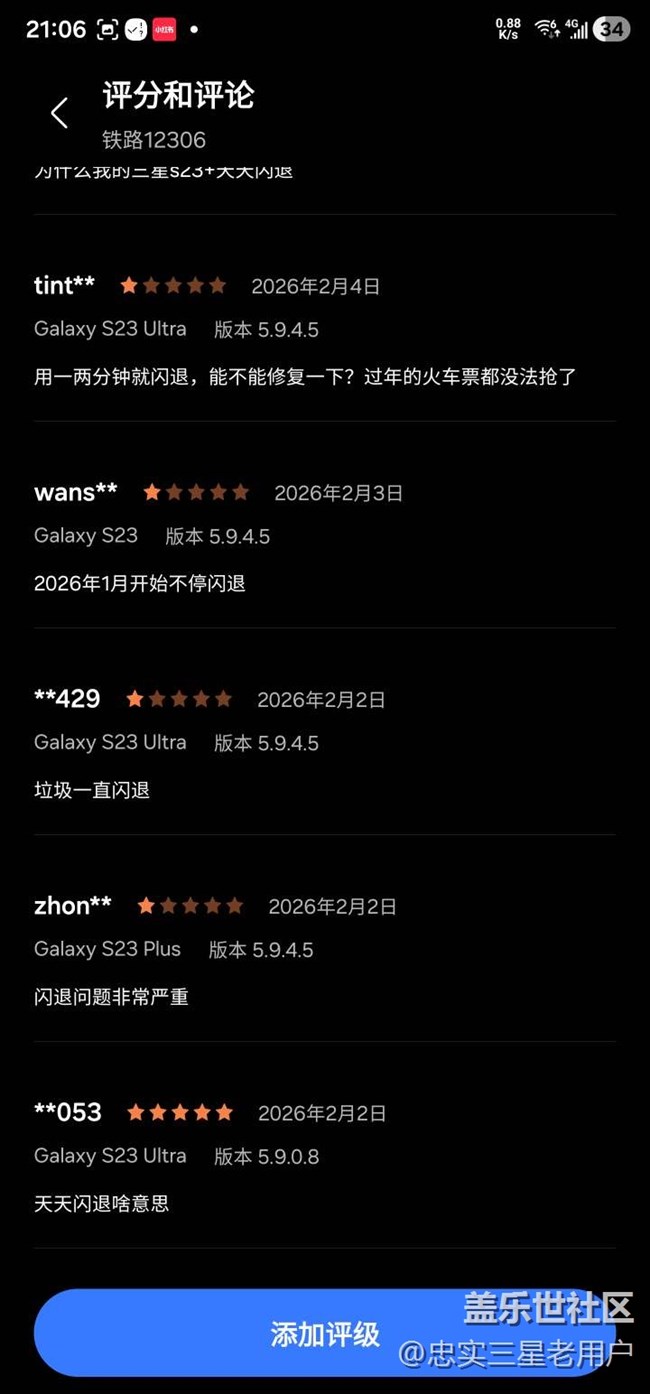Screen dimensions: 650x1394
Task: Go back from ratings and reviews
Action: coord(59,113)
